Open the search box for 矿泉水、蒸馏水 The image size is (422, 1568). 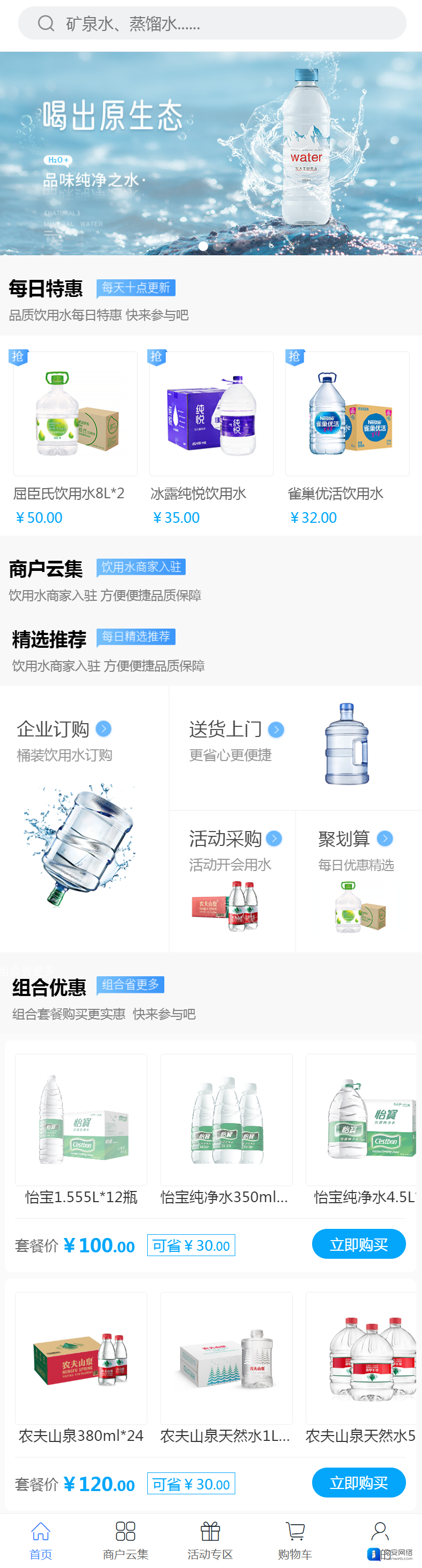[x=212, y=23]
